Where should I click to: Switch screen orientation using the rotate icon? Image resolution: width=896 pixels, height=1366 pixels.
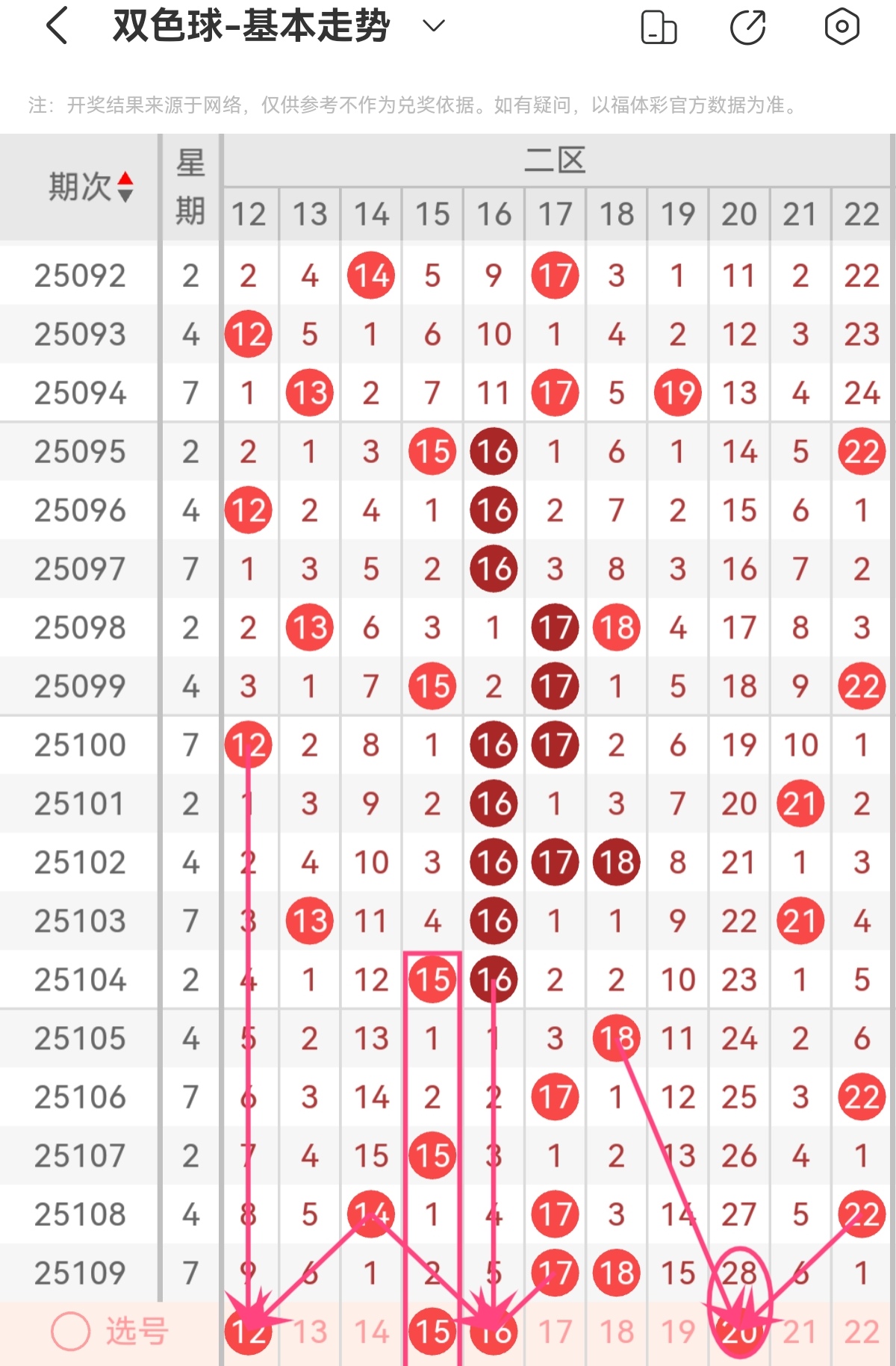(659, 28)
